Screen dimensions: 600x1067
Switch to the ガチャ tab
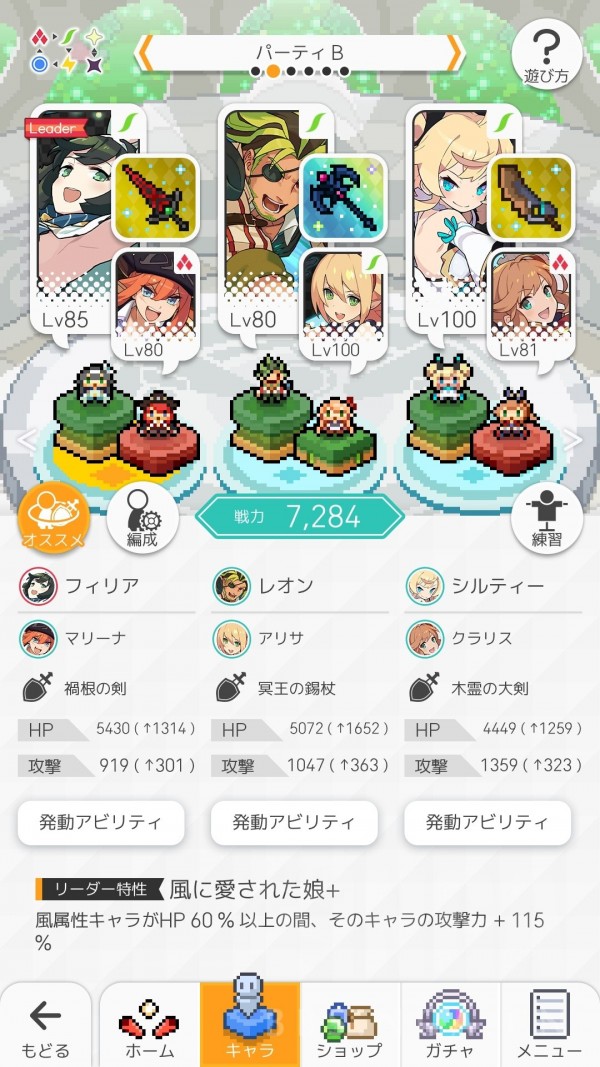click(x=450, y=1025)
